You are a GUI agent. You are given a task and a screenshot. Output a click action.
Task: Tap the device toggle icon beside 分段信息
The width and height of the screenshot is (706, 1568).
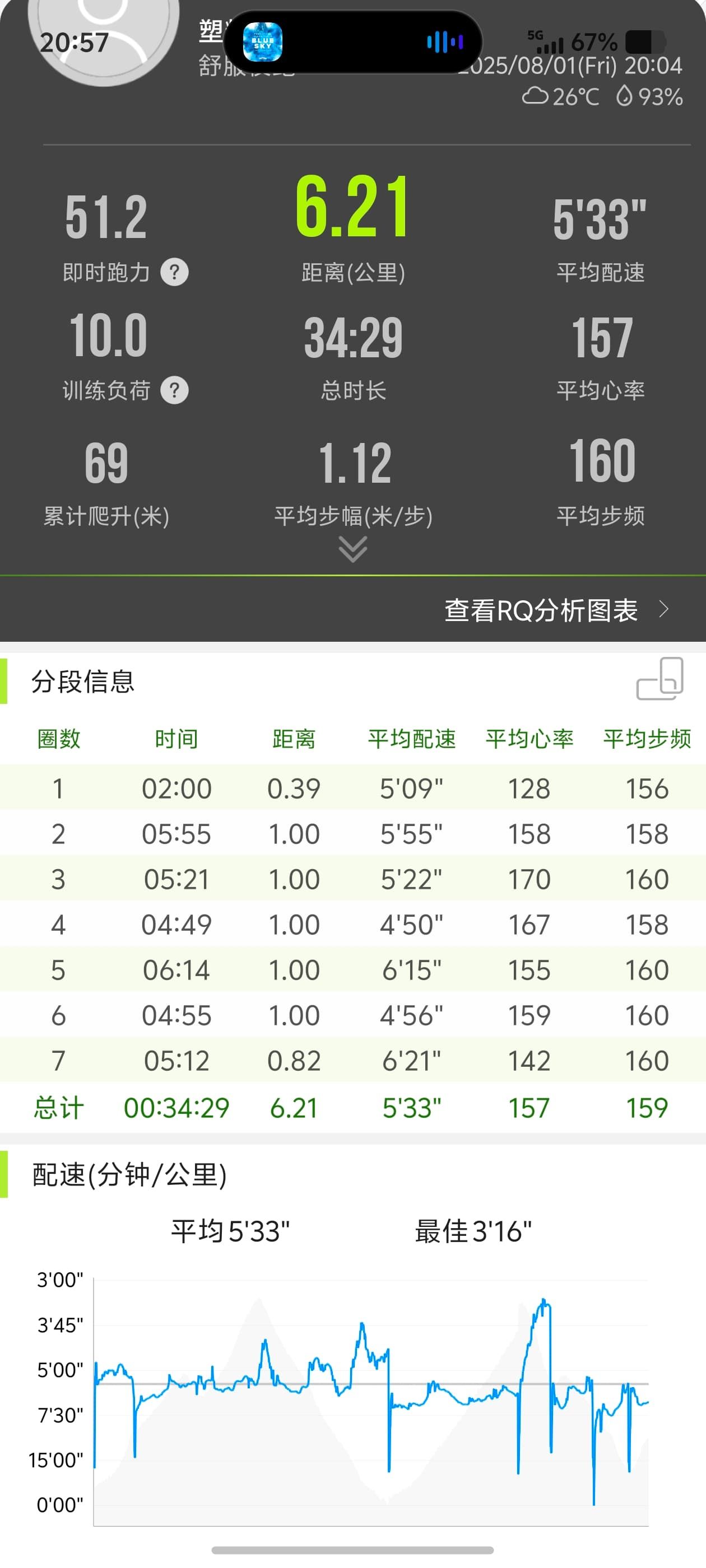(659, 679)
